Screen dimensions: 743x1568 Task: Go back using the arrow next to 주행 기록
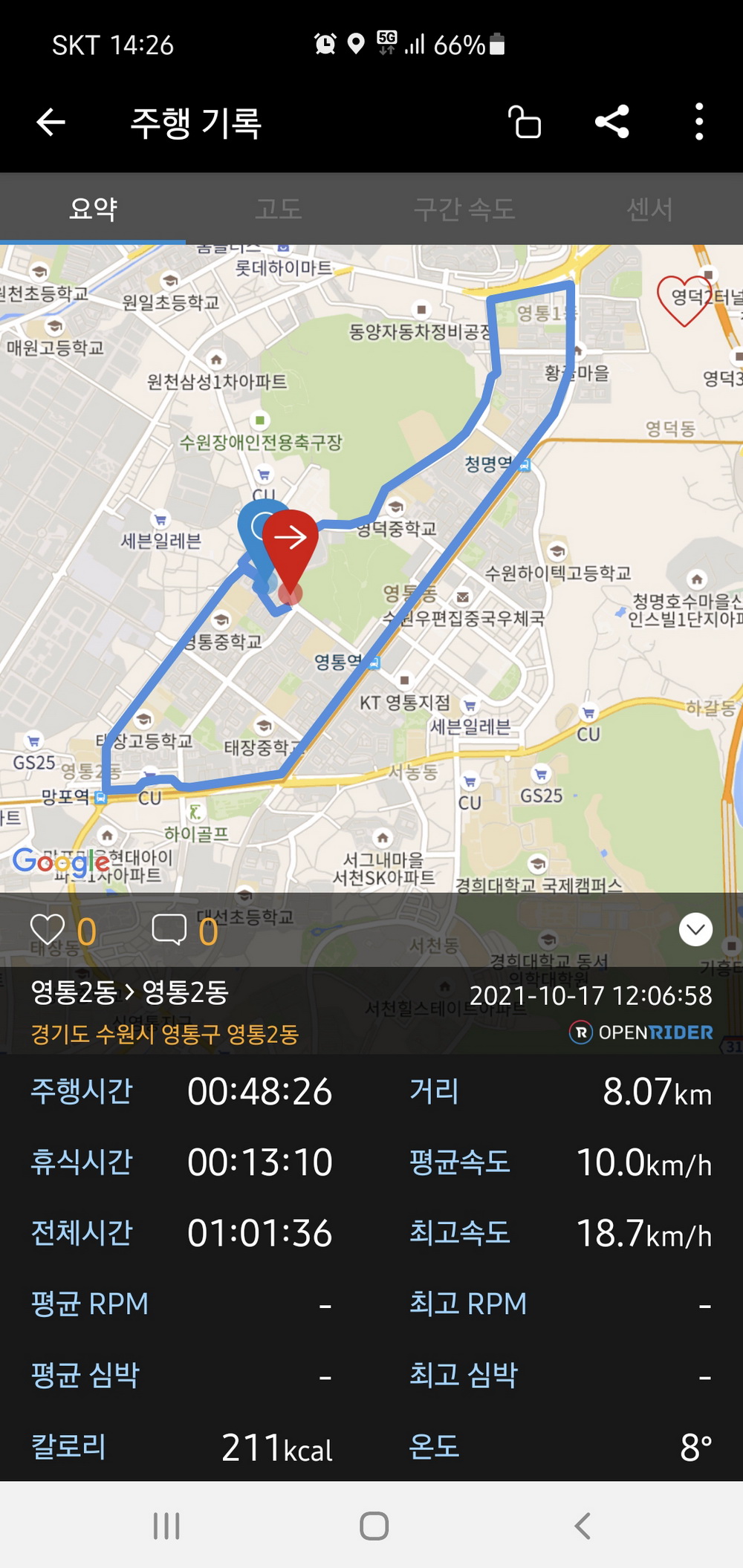(51, 123)
